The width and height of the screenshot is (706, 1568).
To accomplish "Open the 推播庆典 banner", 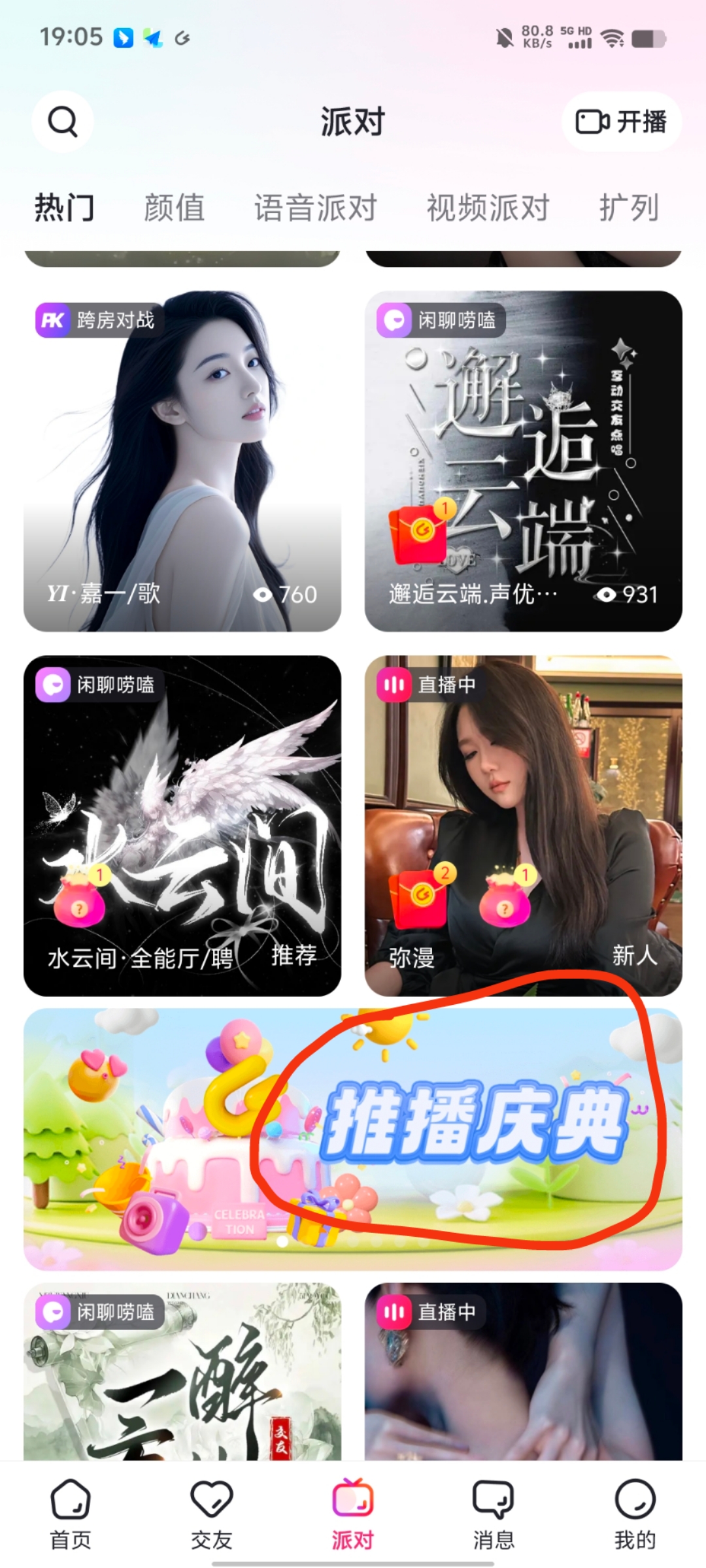I will [353, 1139].
